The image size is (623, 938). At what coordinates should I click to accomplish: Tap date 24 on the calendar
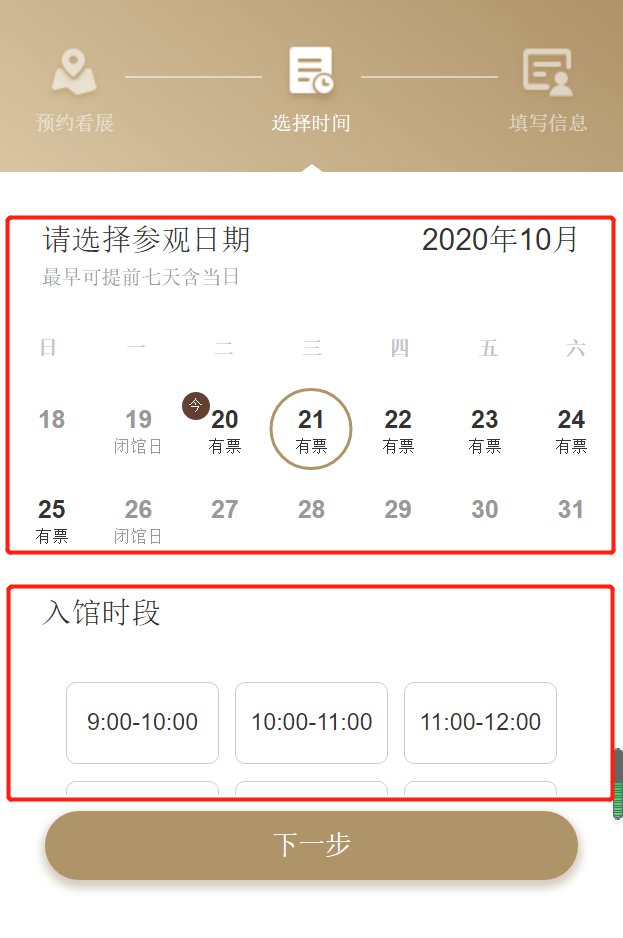(x=571, y=429)
